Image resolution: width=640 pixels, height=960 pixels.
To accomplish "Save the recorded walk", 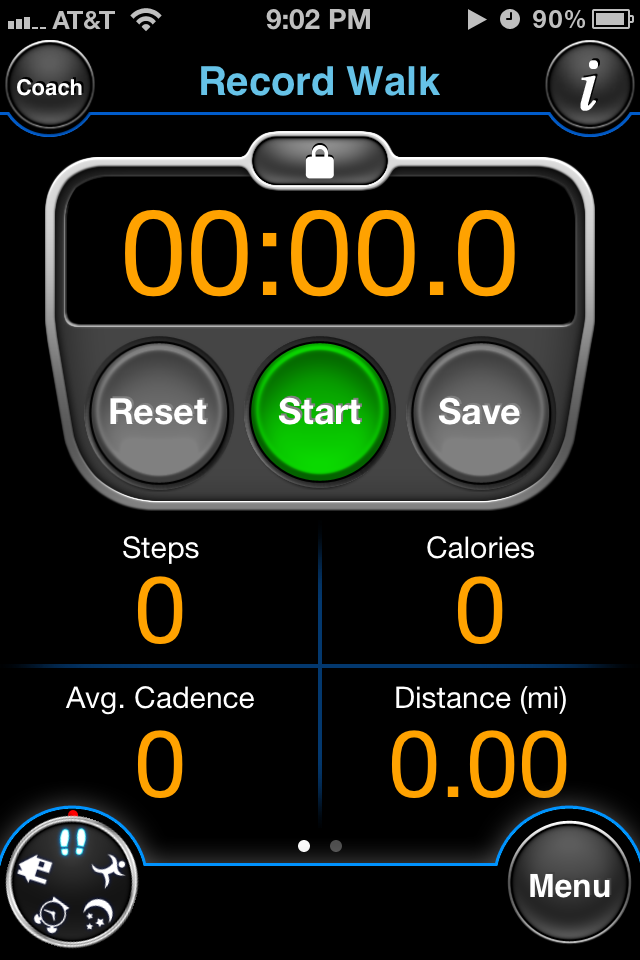I will click(480, 412).
